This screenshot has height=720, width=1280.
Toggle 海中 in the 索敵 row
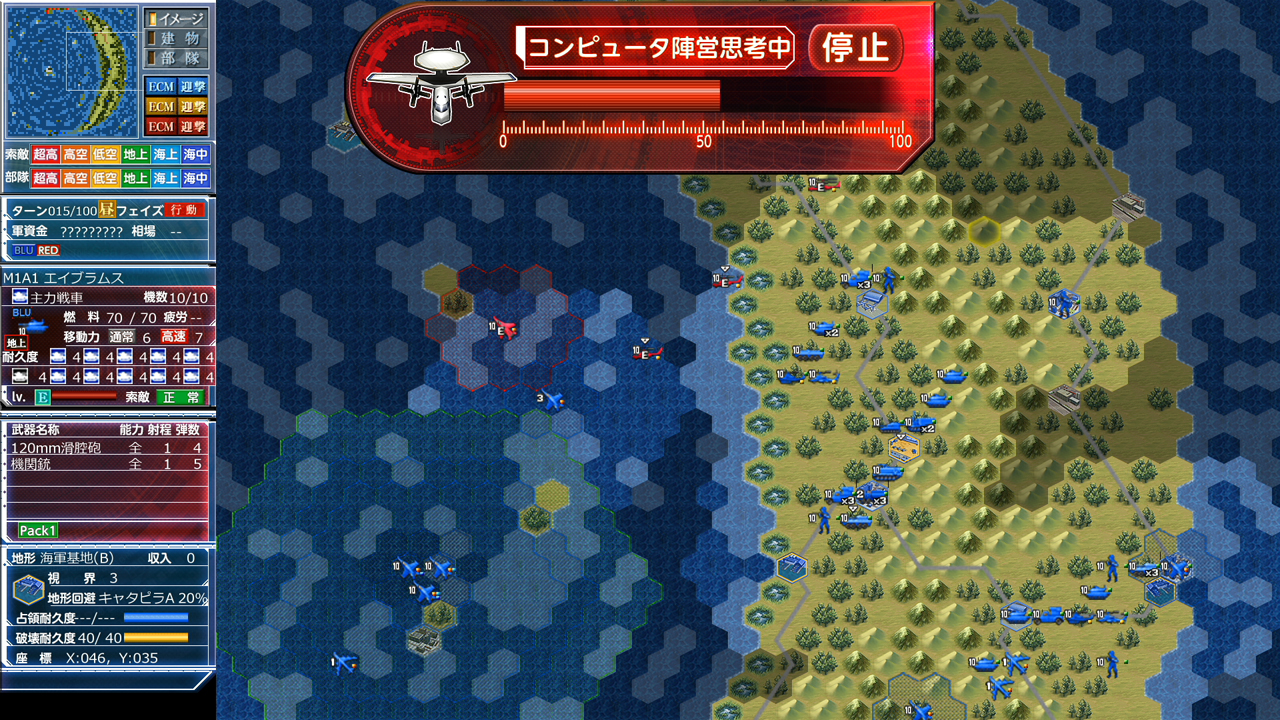(196, 154)
